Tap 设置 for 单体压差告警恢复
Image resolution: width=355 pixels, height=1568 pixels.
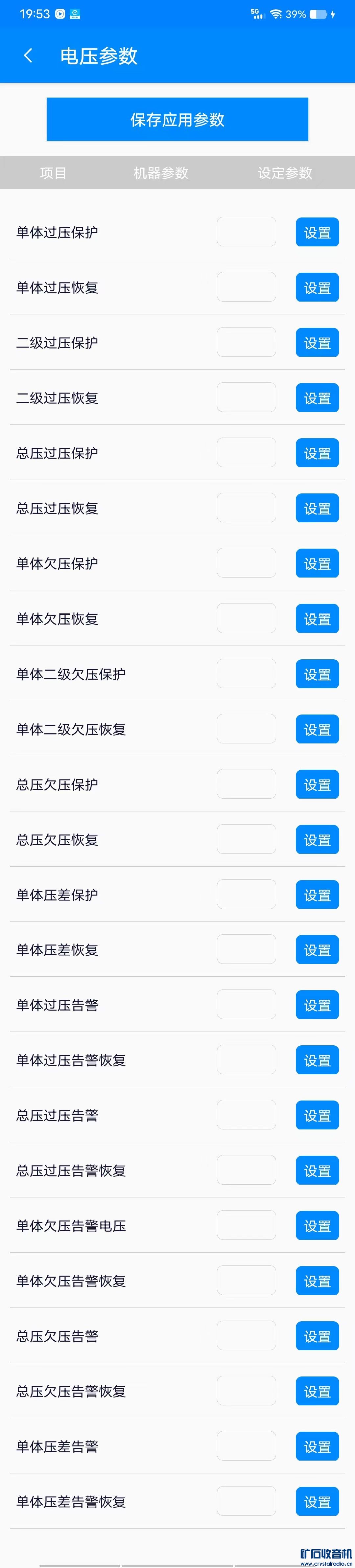[317, 1502]
